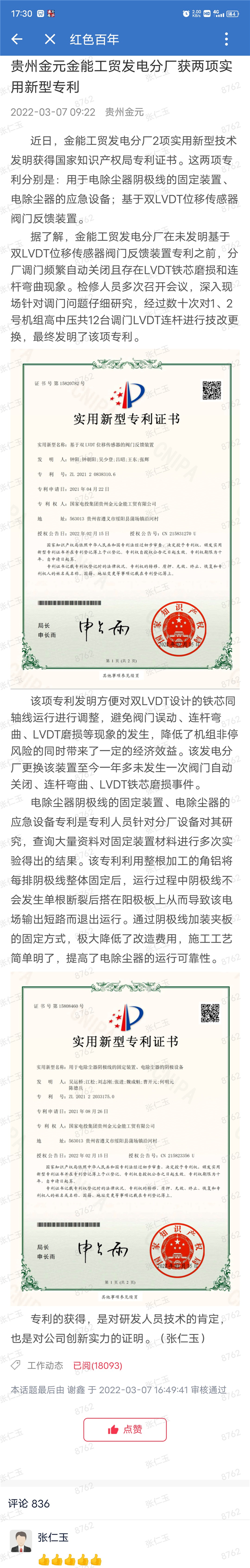
Task: Close the 红色百年 page
Action: point(50,39)
